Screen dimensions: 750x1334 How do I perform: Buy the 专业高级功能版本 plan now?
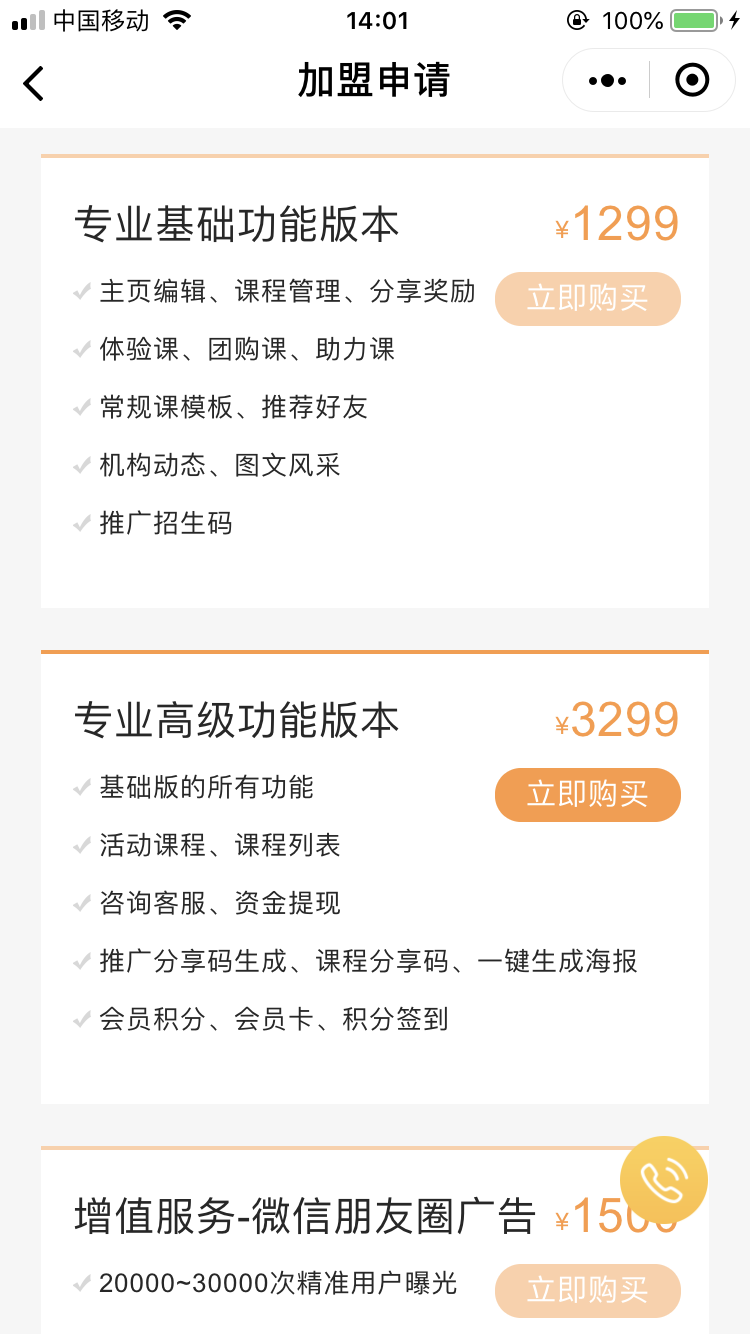587,795
